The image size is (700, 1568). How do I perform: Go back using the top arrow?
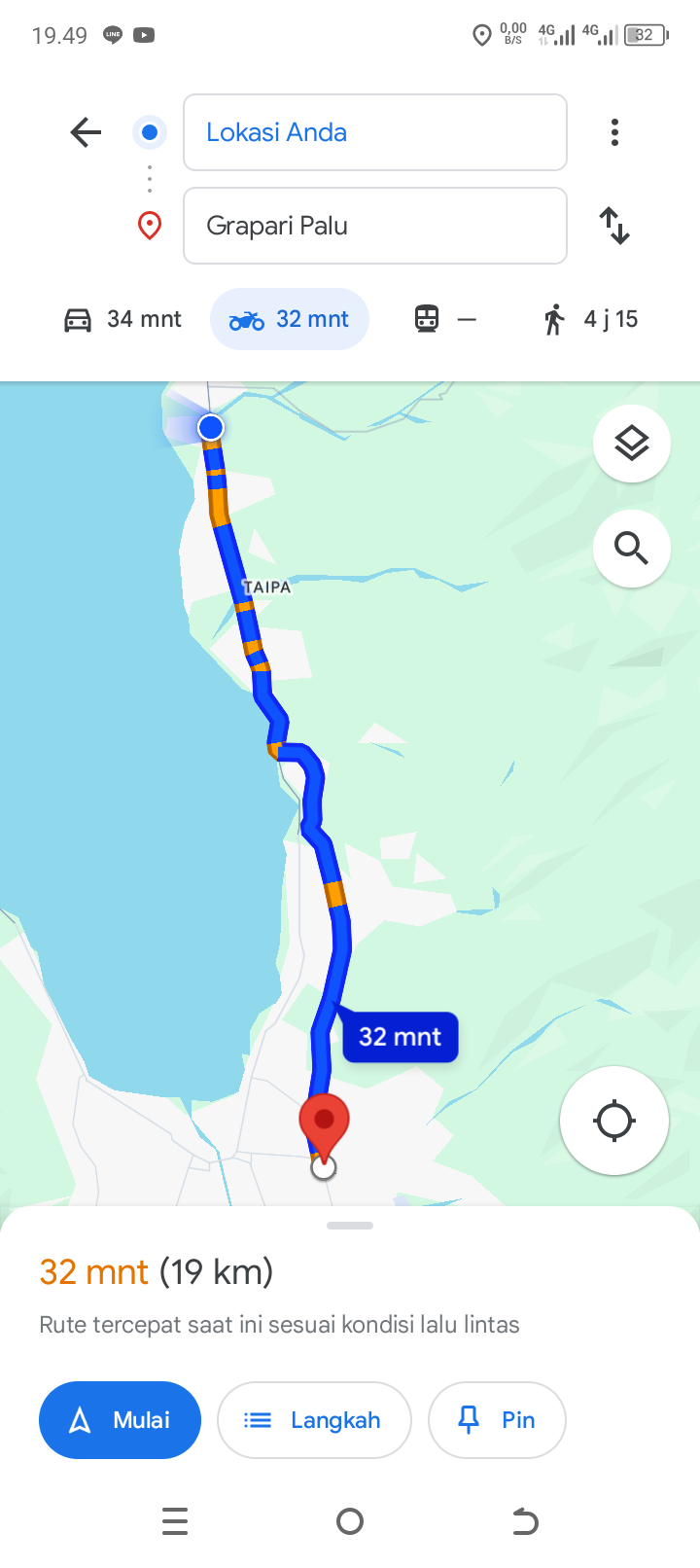coord(86,132)
